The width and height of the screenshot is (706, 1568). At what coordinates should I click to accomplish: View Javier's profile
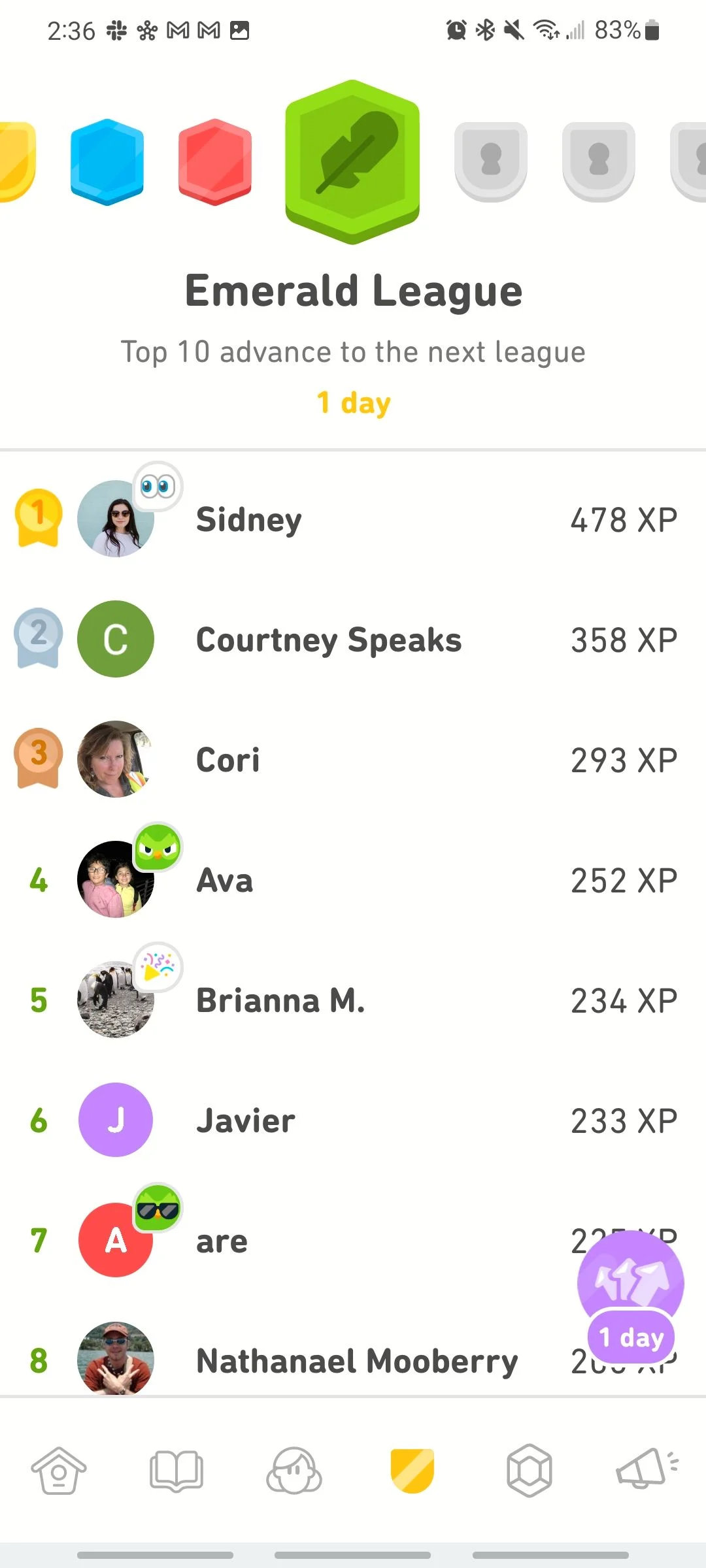[x=353, y=1120]
